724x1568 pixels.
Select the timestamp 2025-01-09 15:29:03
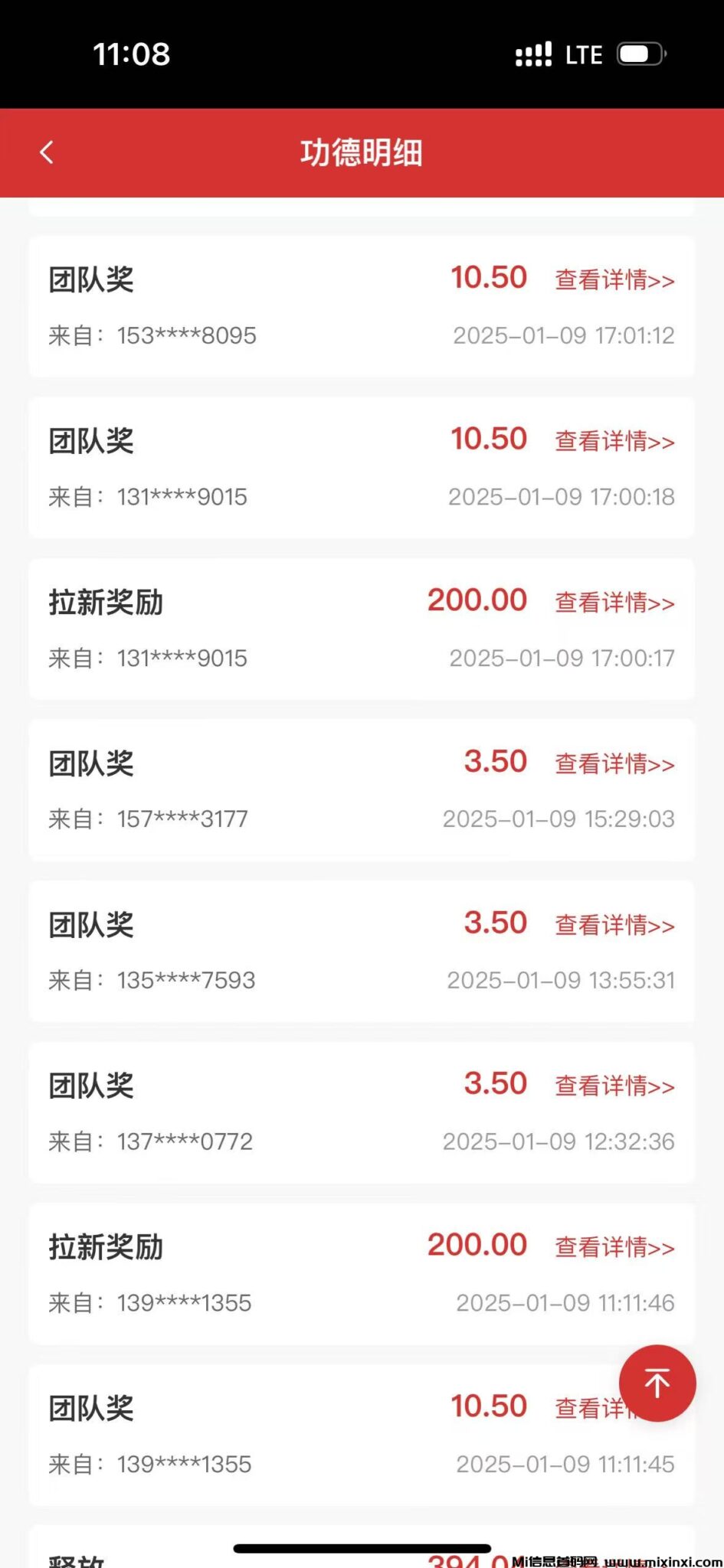560,818
